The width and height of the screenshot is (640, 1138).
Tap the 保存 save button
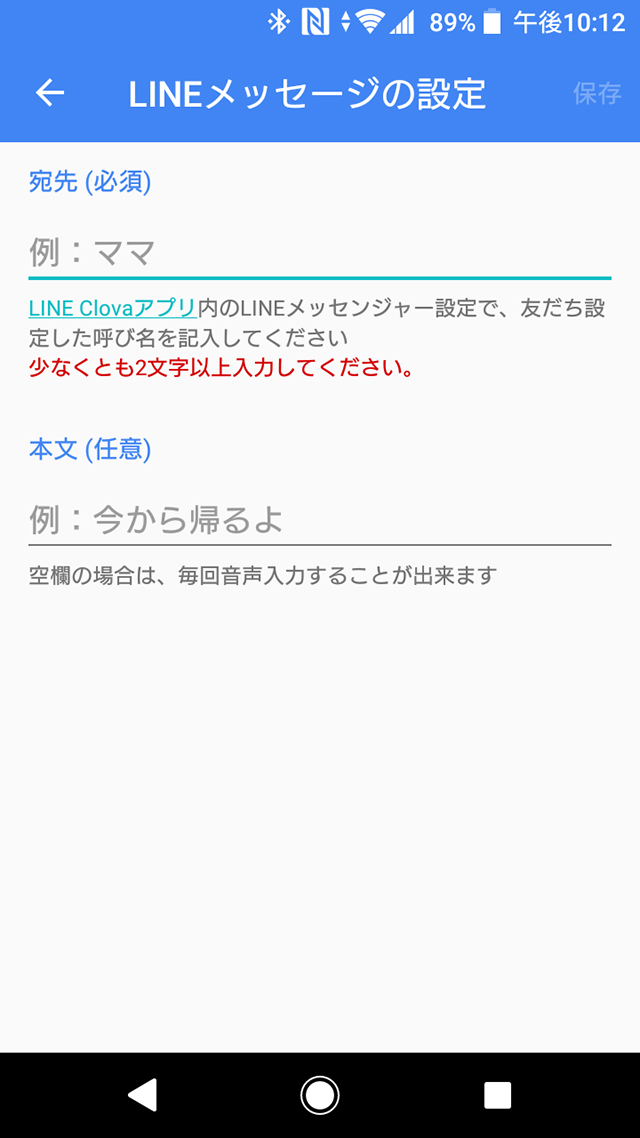596,94
